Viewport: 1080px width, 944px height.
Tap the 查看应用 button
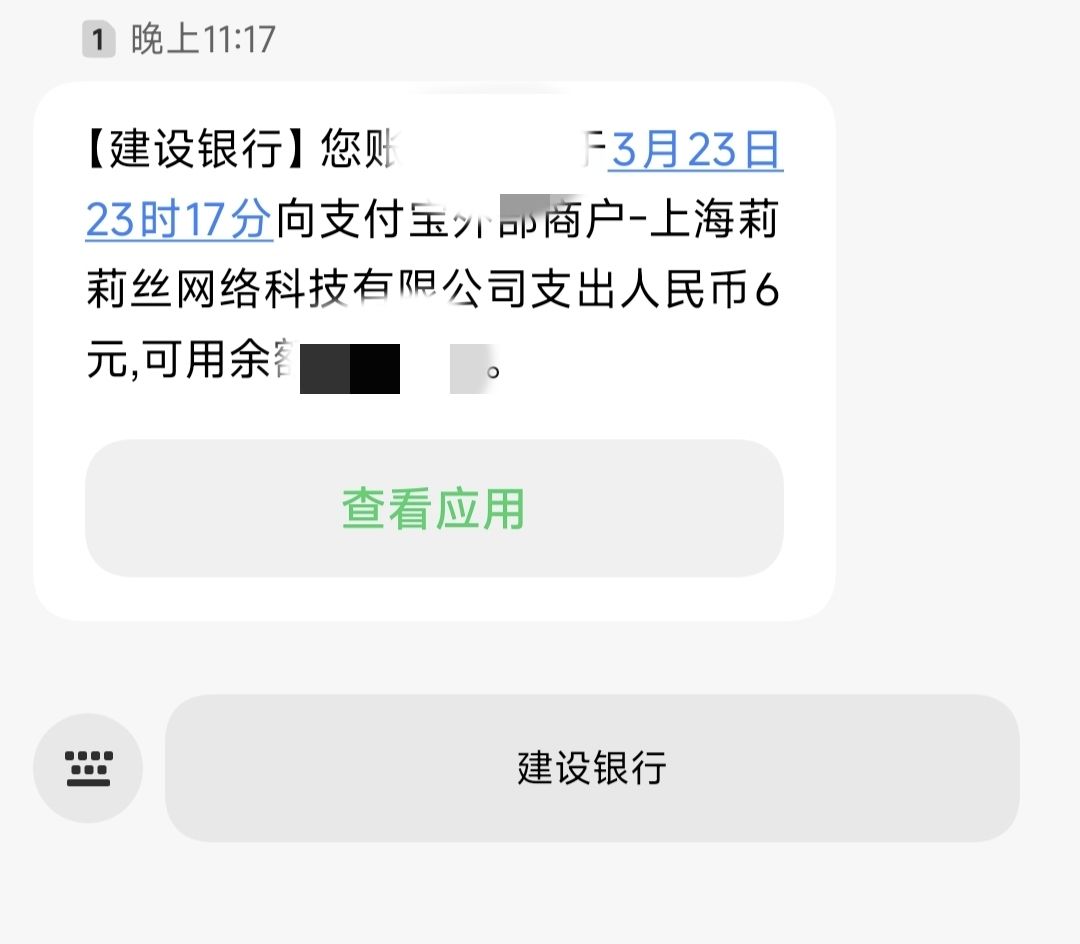point(434,508)
